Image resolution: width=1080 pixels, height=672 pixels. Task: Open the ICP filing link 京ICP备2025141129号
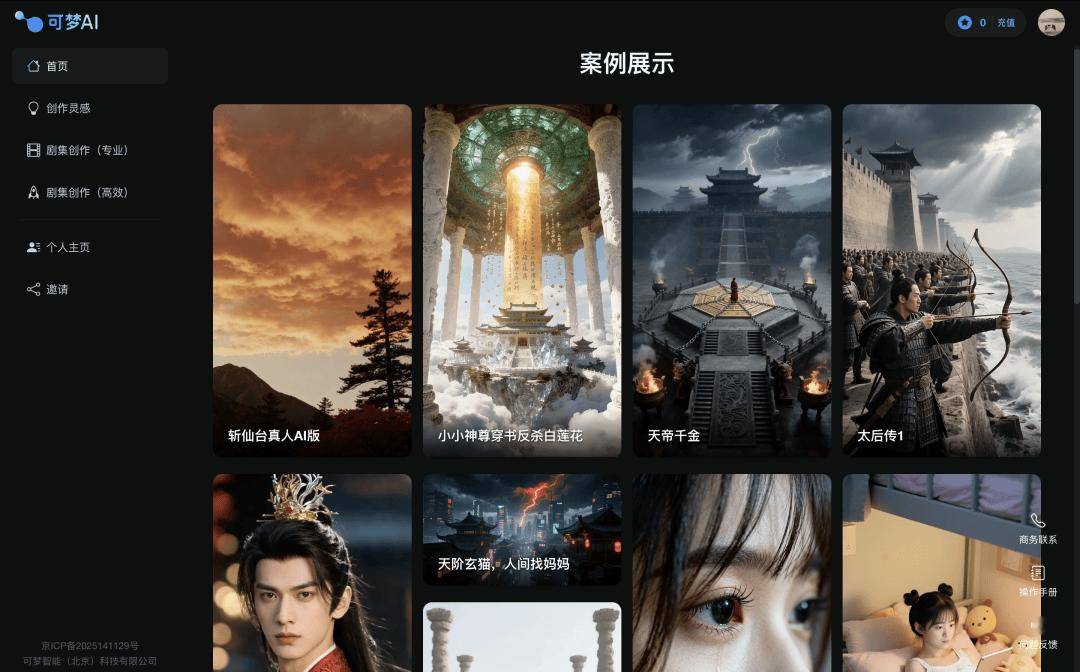coord(90,646)
